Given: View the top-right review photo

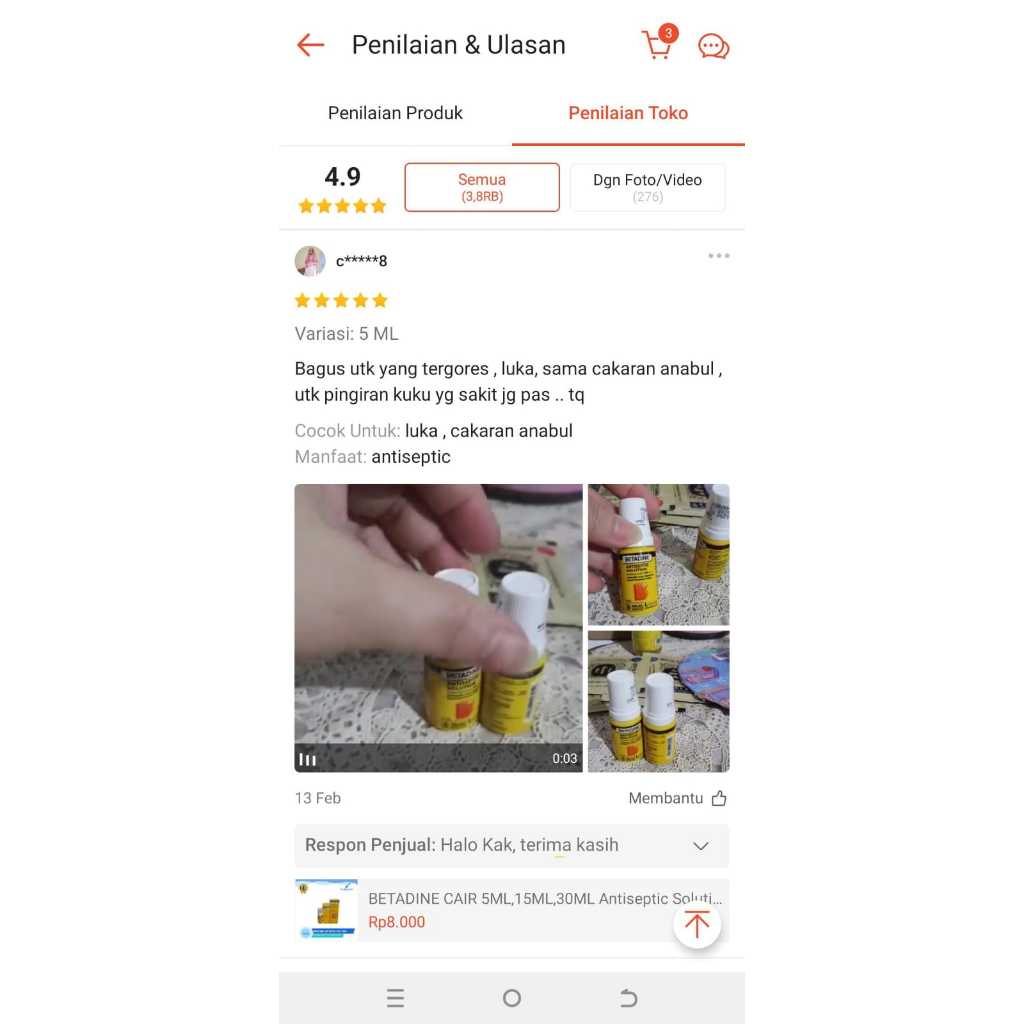Looking at the screenshot, I should (658, 554).
